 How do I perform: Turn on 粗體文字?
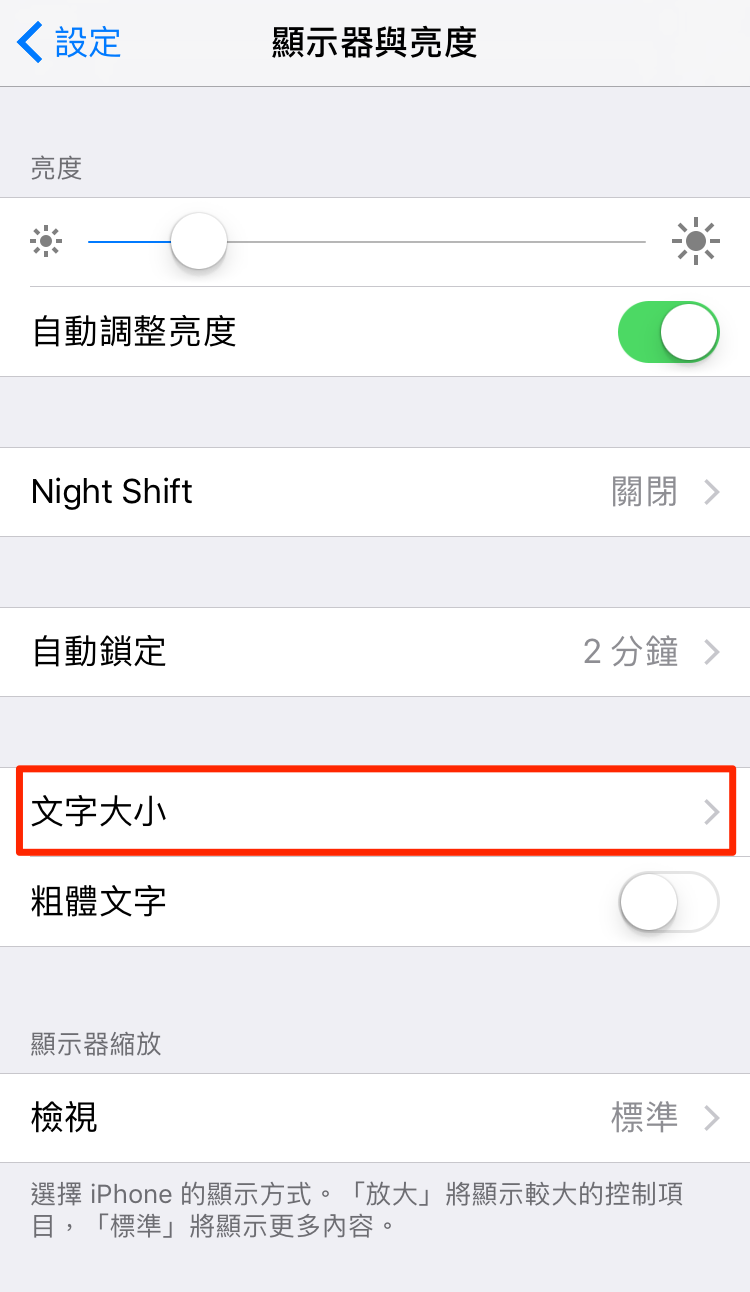tap(669, 902)
